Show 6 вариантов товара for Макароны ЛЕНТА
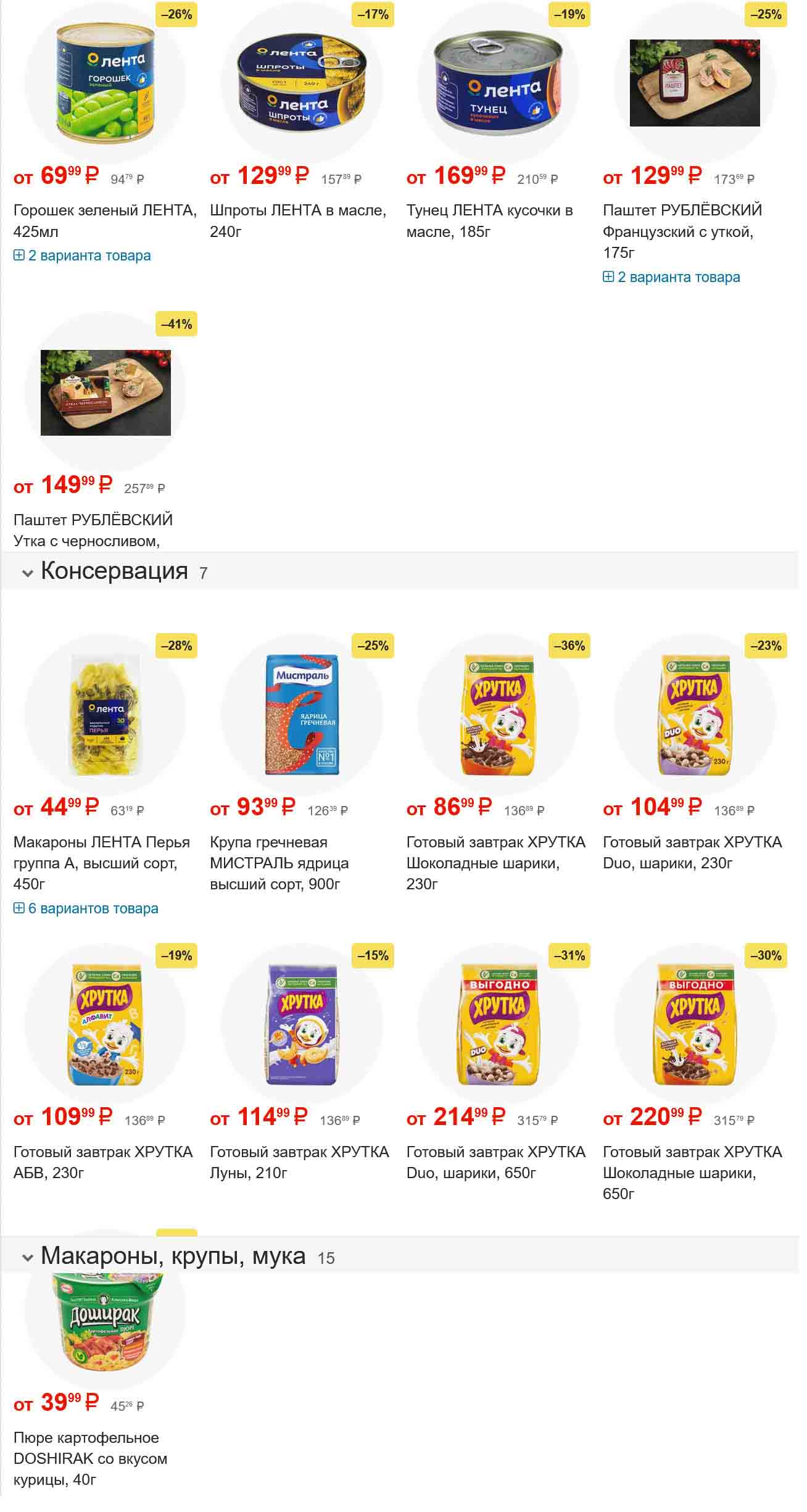807x1512 pixels. tap(86, 908)
